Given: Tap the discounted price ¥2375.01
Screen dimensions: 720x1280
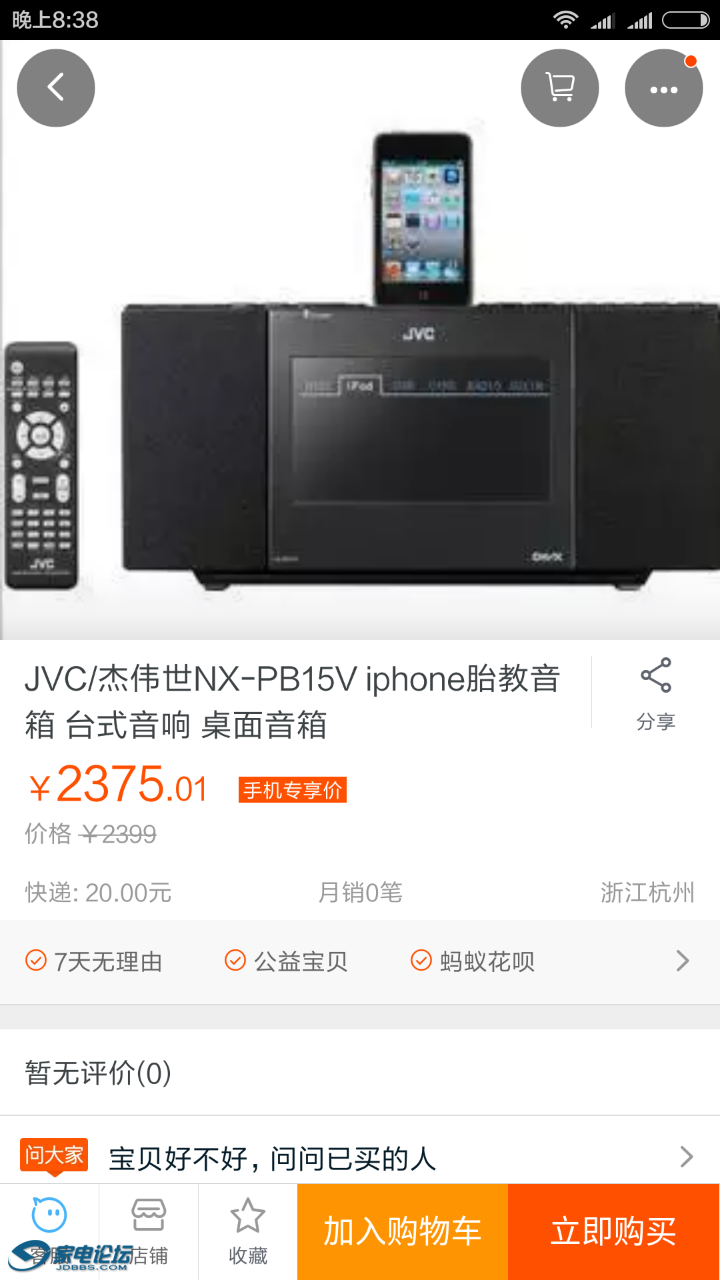Looking at the screenshot, I should pos(116,789).
